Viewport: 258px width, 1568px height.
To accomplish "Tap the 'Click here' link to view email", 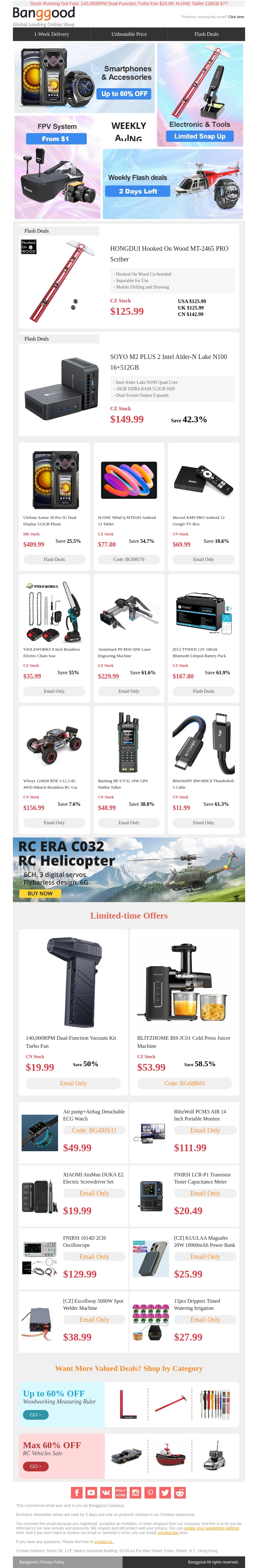I will click(x=236, y=17).
